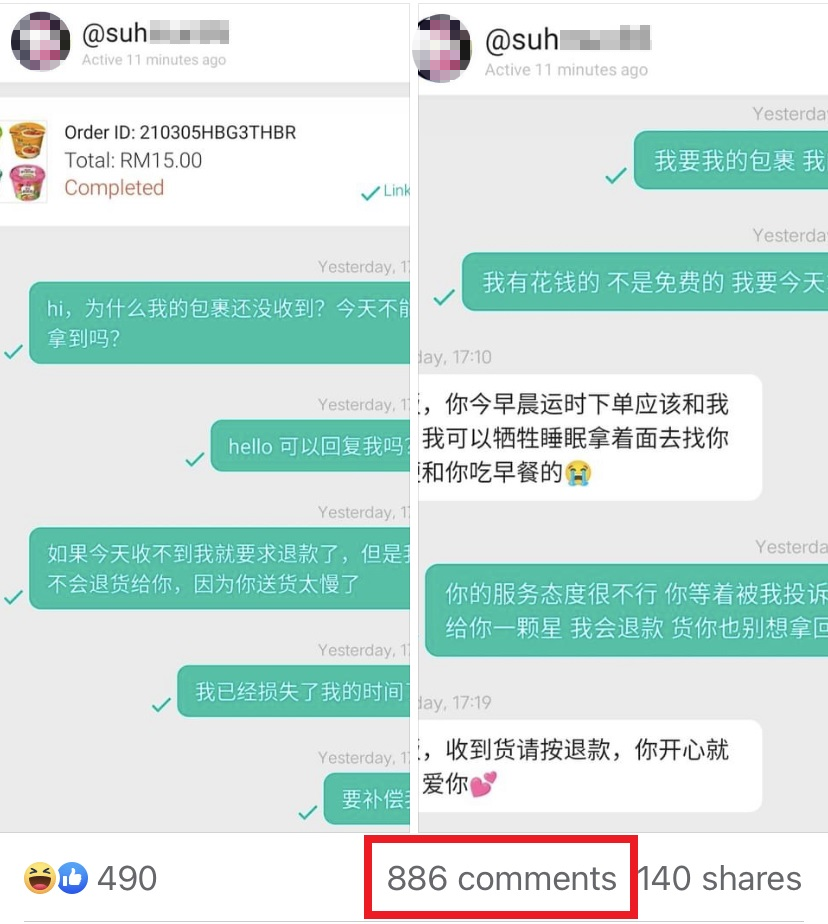Open the right chat screenshot photo

[x=622, y=415]
